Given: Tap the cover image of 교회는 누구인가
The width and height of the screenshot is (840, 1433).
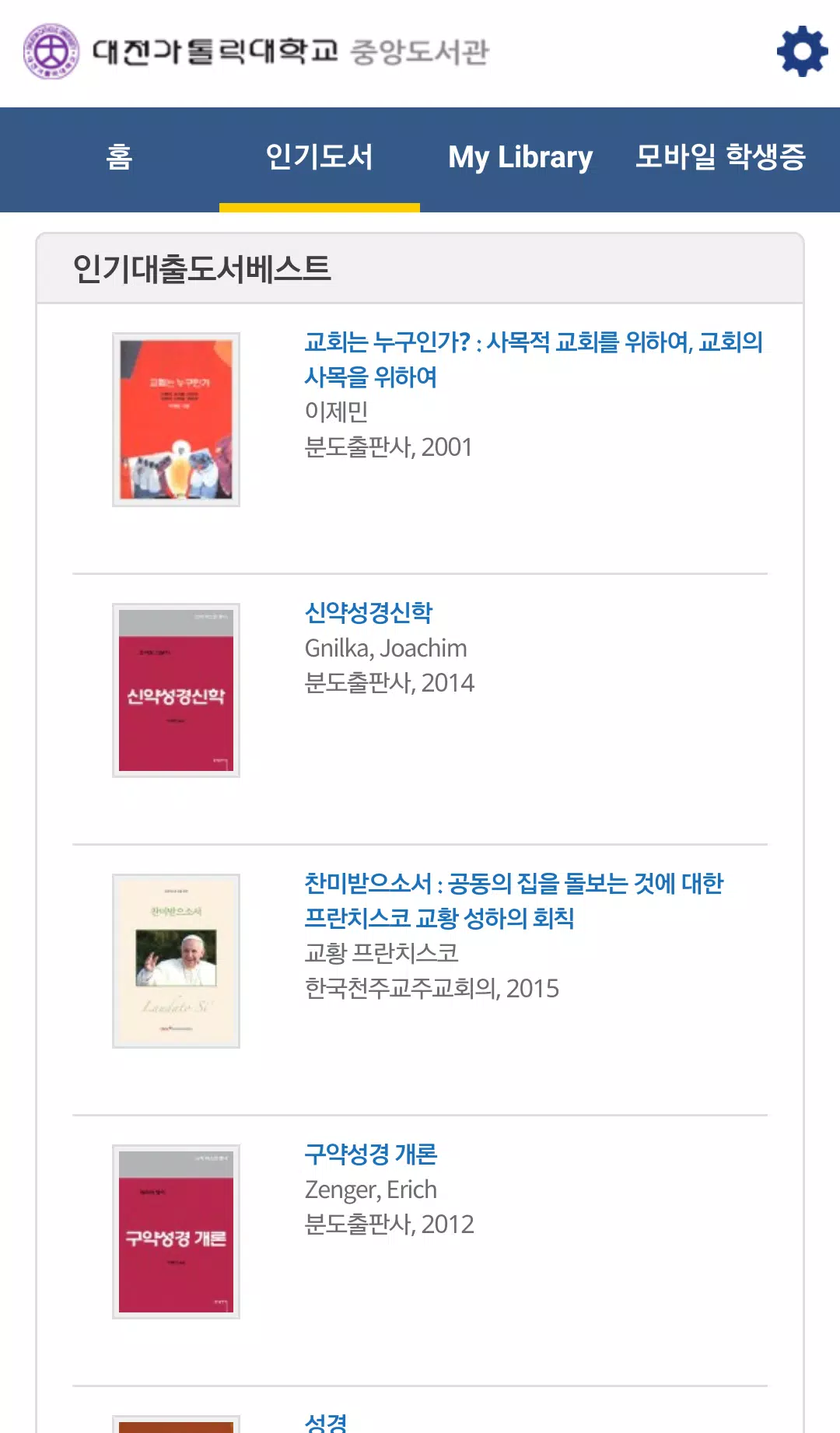Looking at the screenshot, I should pos(176,419).
